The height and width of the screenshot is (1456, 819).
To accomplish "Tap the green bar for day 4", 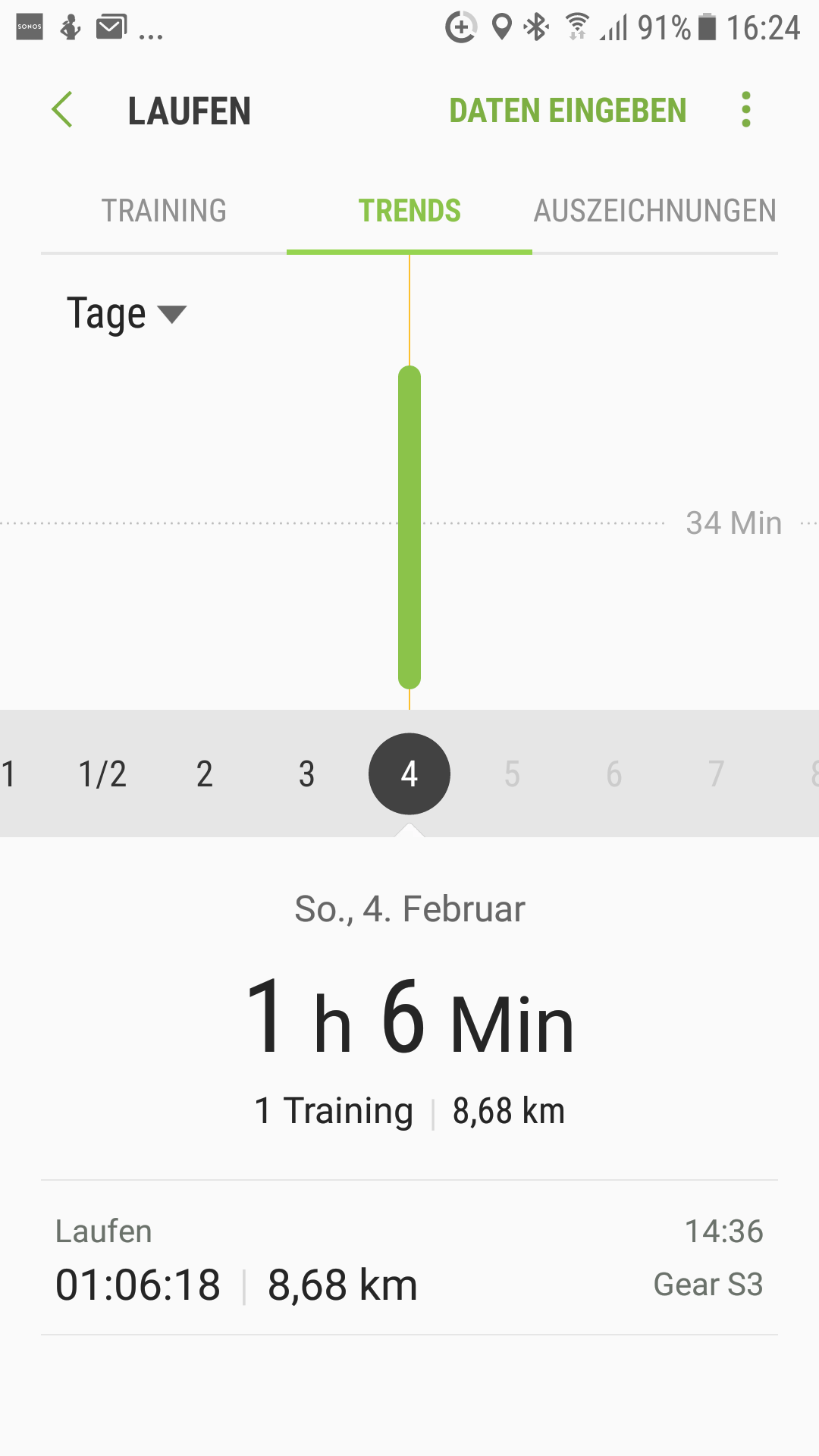I will (409, 527).
